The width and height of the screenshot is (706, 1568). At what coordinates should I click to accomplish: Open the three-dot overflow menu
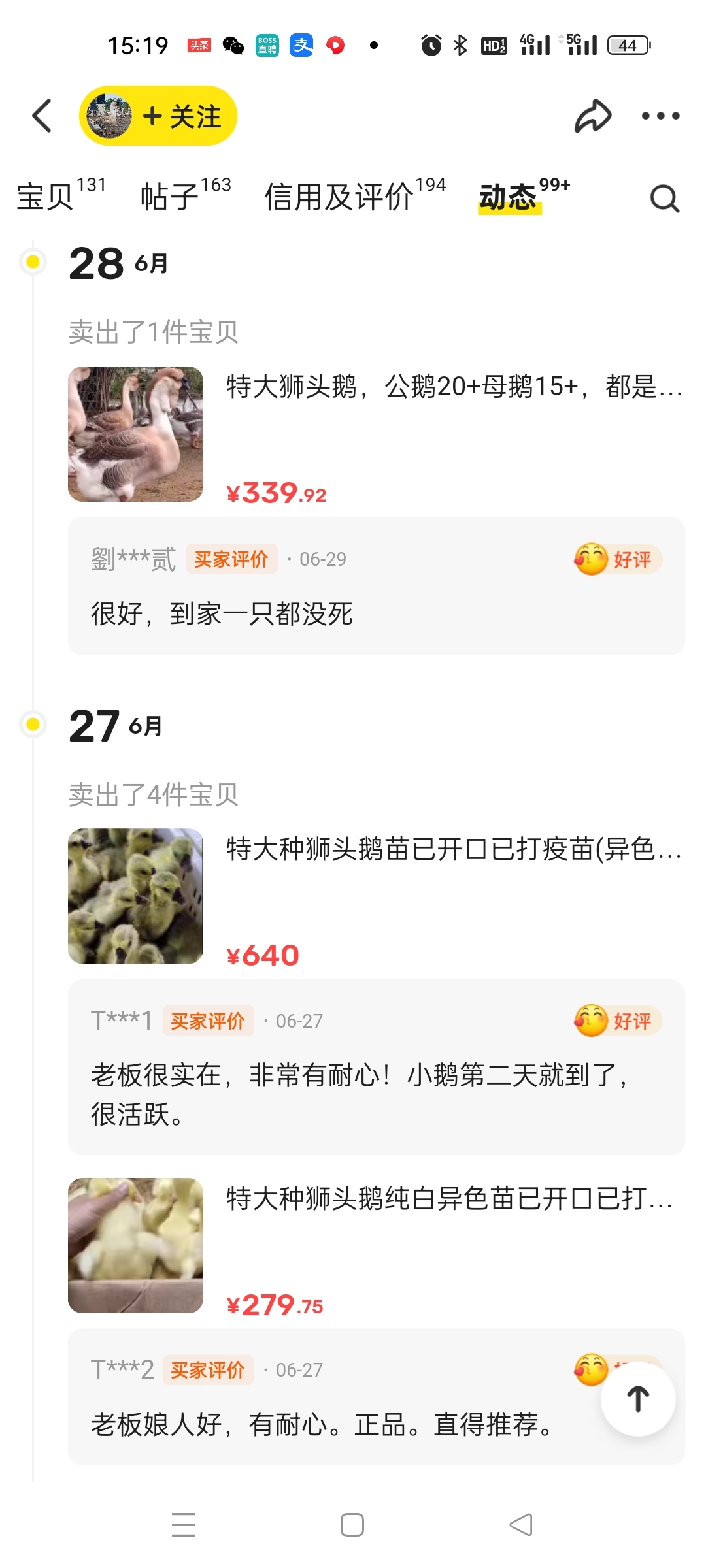[x=660, y=116]
